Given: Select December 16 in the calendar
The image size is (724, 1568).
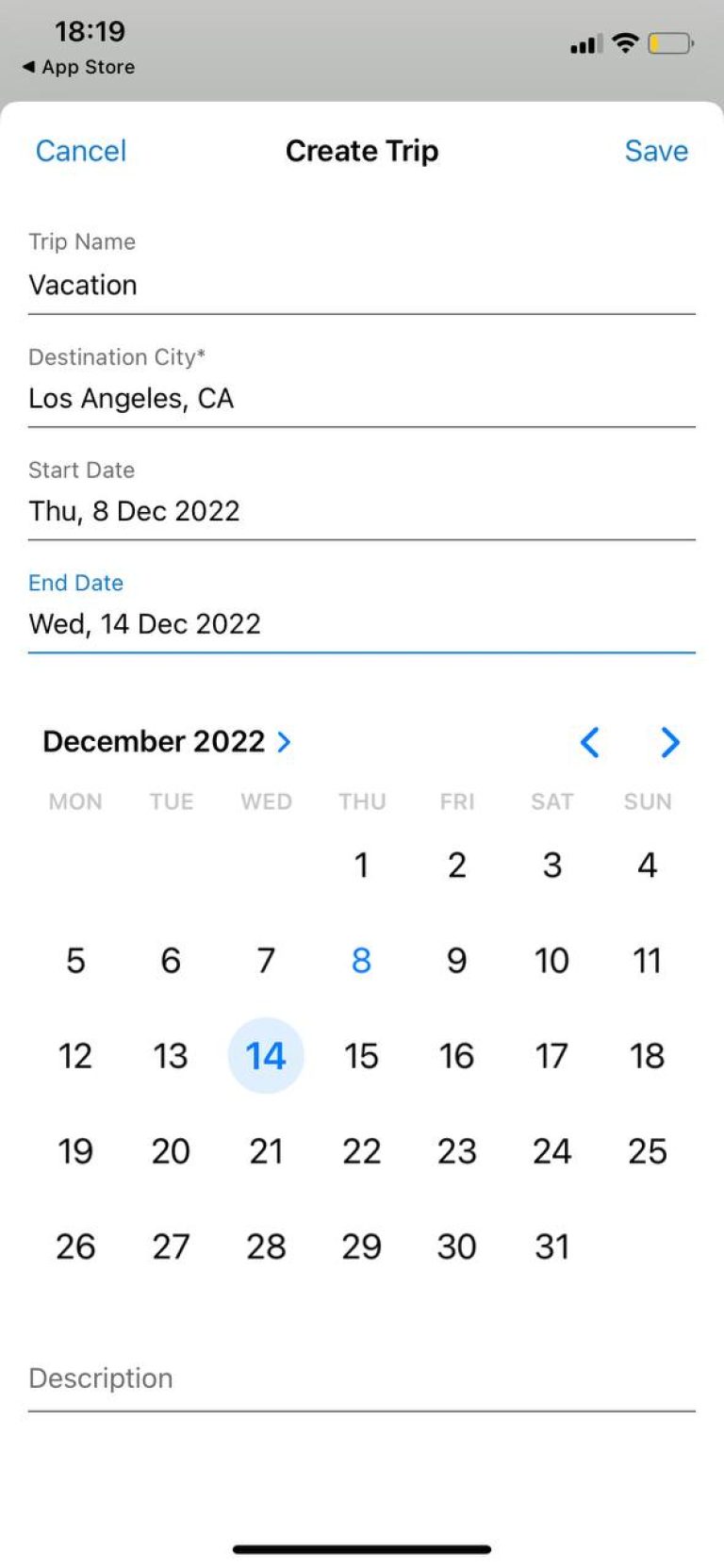Looking at the screenshot, I should coord(456,1056).
